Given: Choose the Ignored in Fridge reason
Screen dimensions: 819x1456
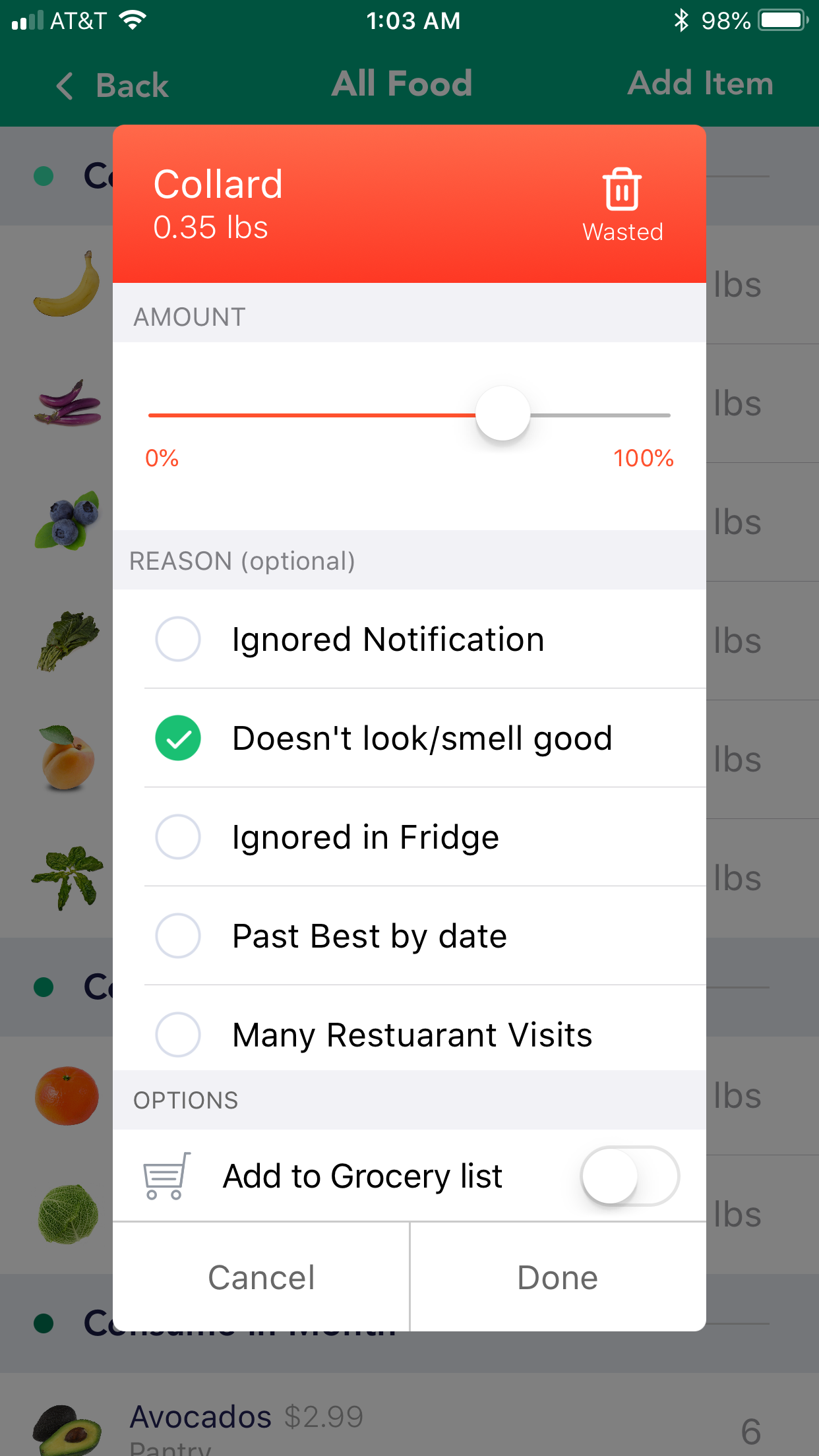Looking at the screenshot, I should (177, 837).
